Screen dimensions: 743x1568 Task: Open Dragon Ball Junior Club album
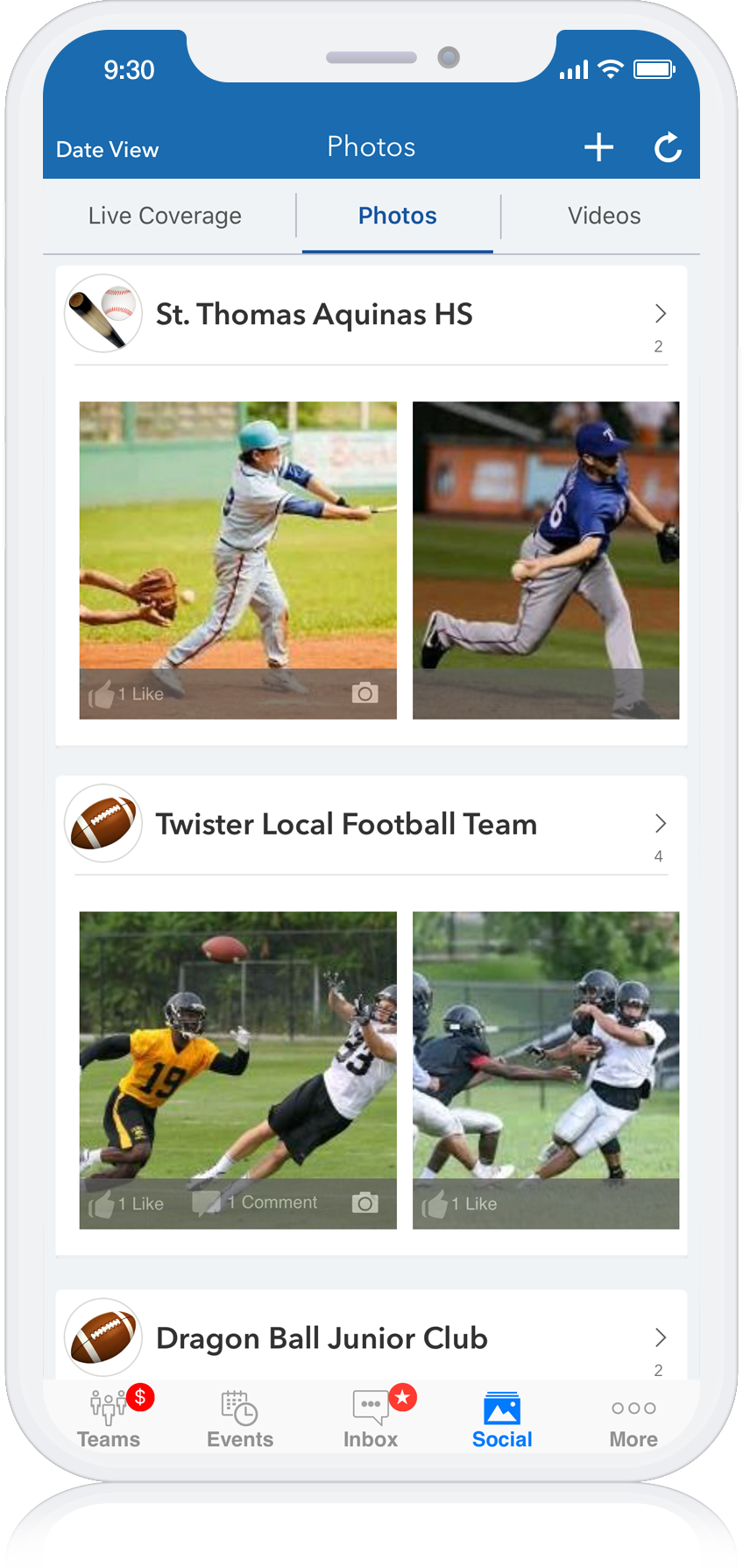368,1338
